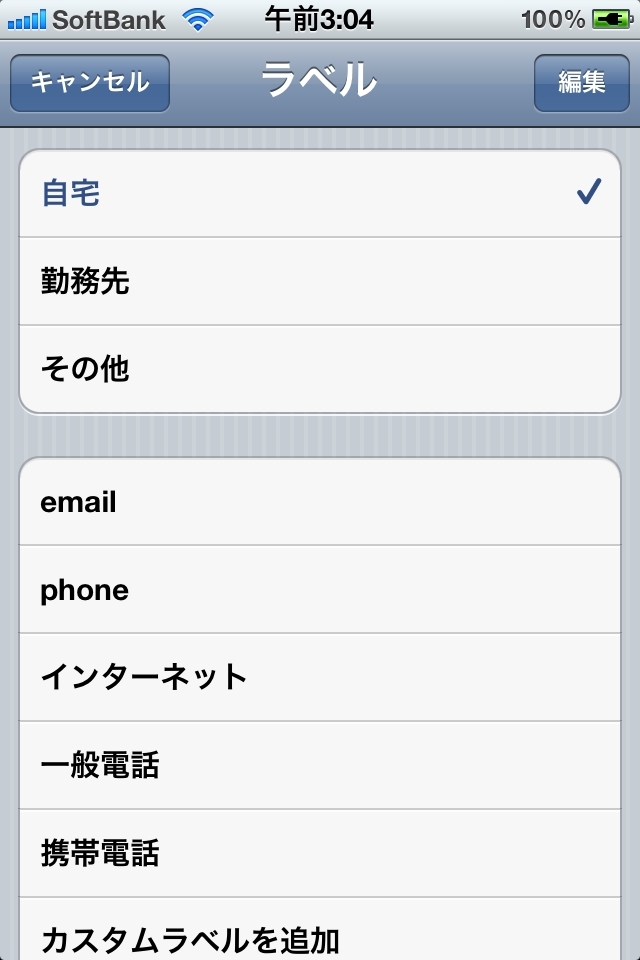
Task: Choose the phone label
Action: click(x=320, y=590)
